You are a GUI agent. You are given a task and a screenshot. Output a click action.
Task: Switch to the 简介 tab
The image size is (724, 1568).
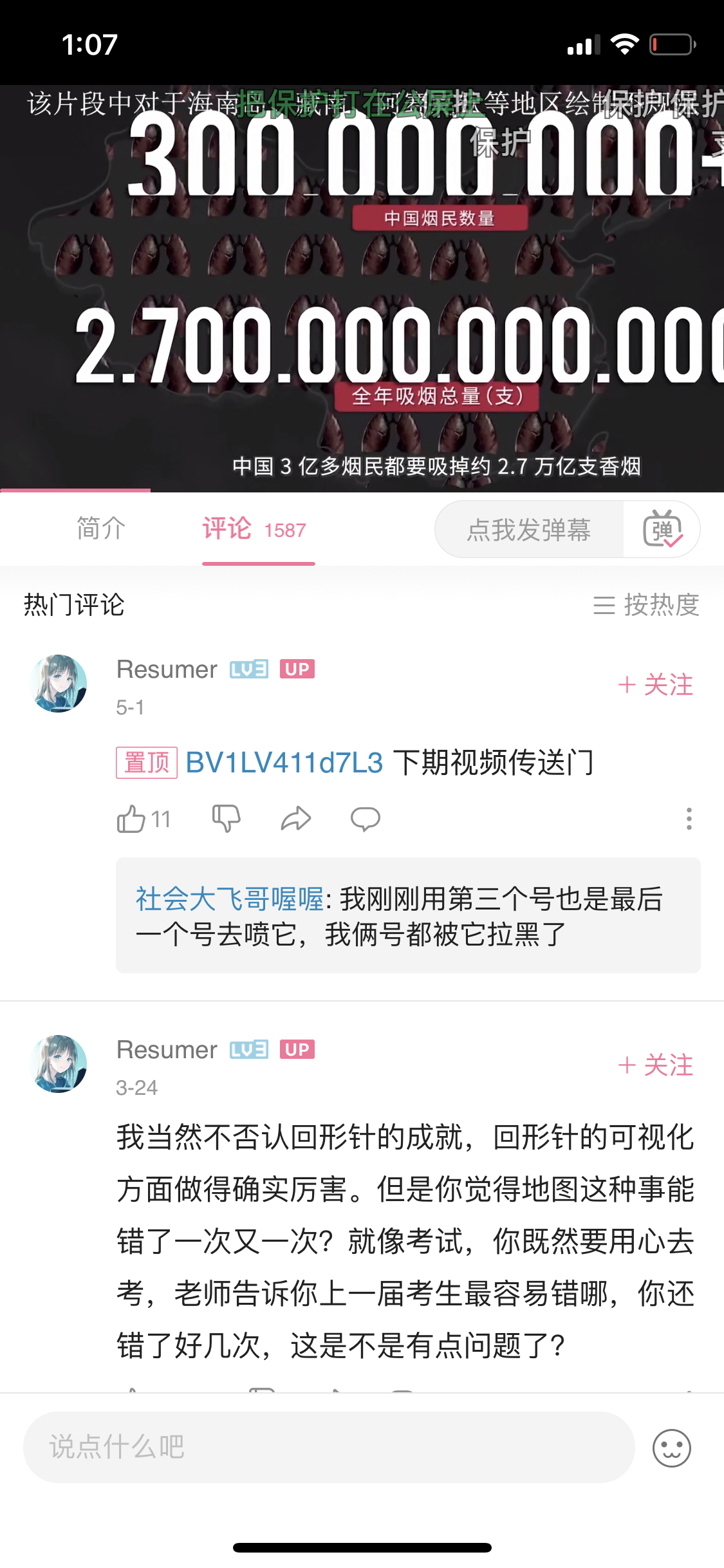tap(101, 529)
